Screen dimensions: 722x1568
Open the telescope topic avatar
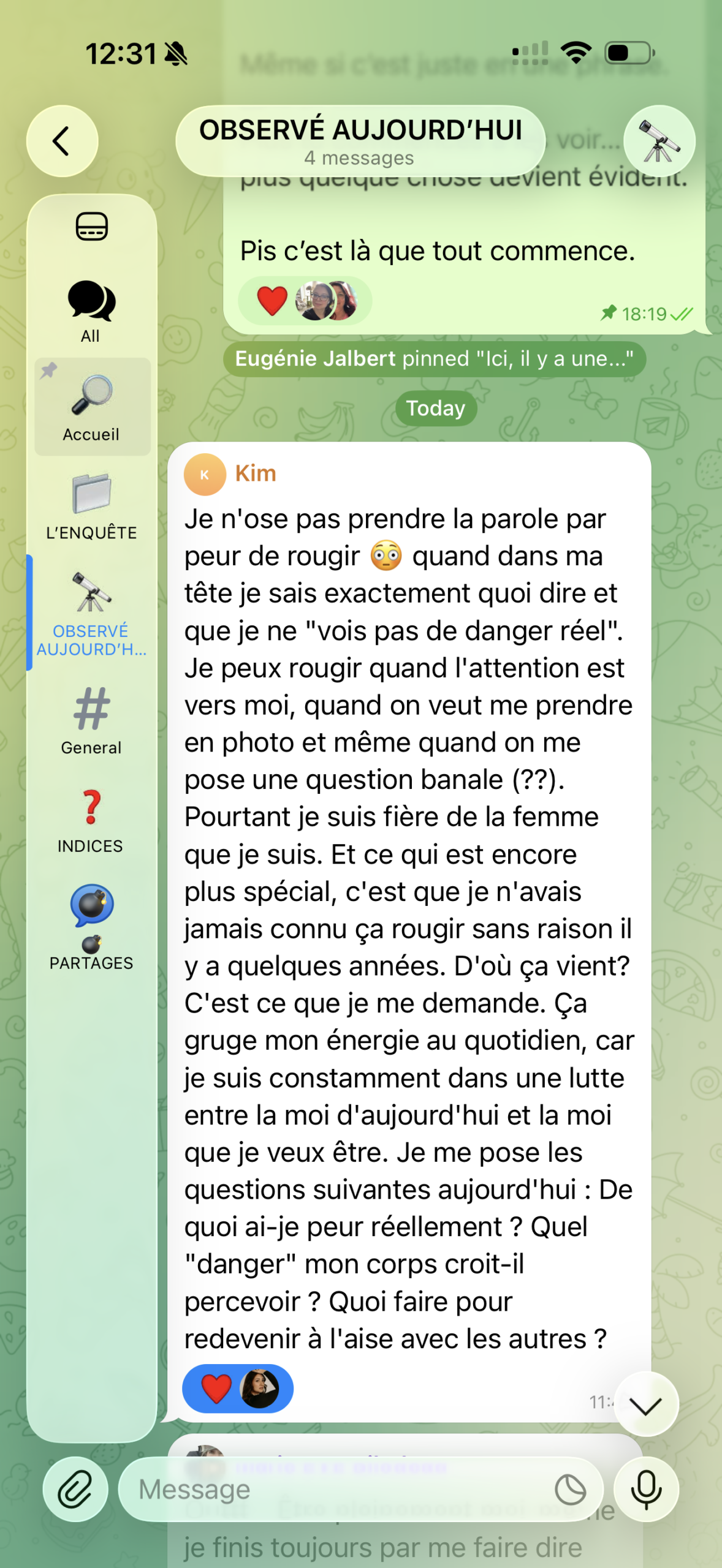point(659,141)
